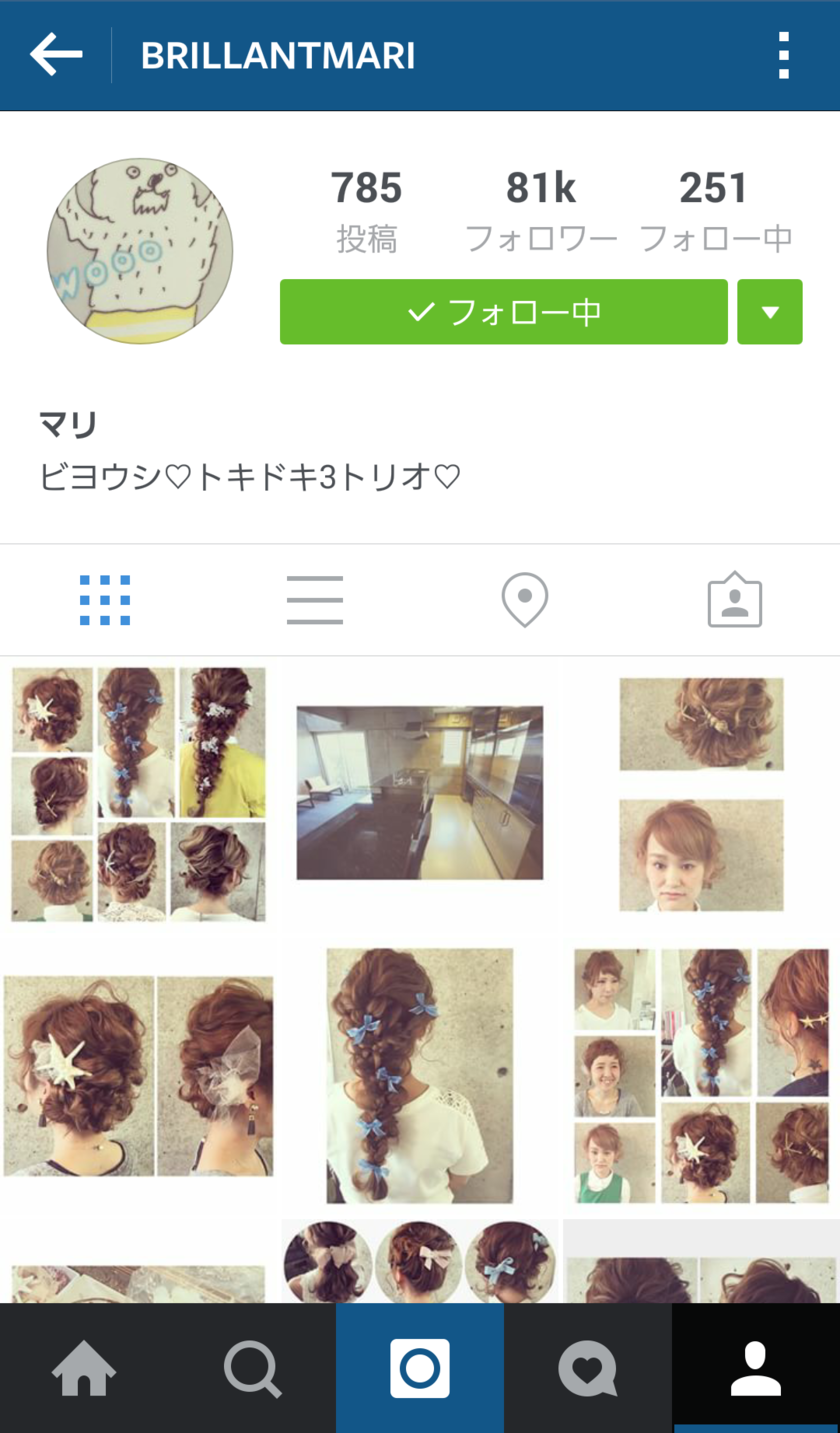Screen dimensions: 840x1433
Task: Open the Home feed icon
Action: [84, 1368]
